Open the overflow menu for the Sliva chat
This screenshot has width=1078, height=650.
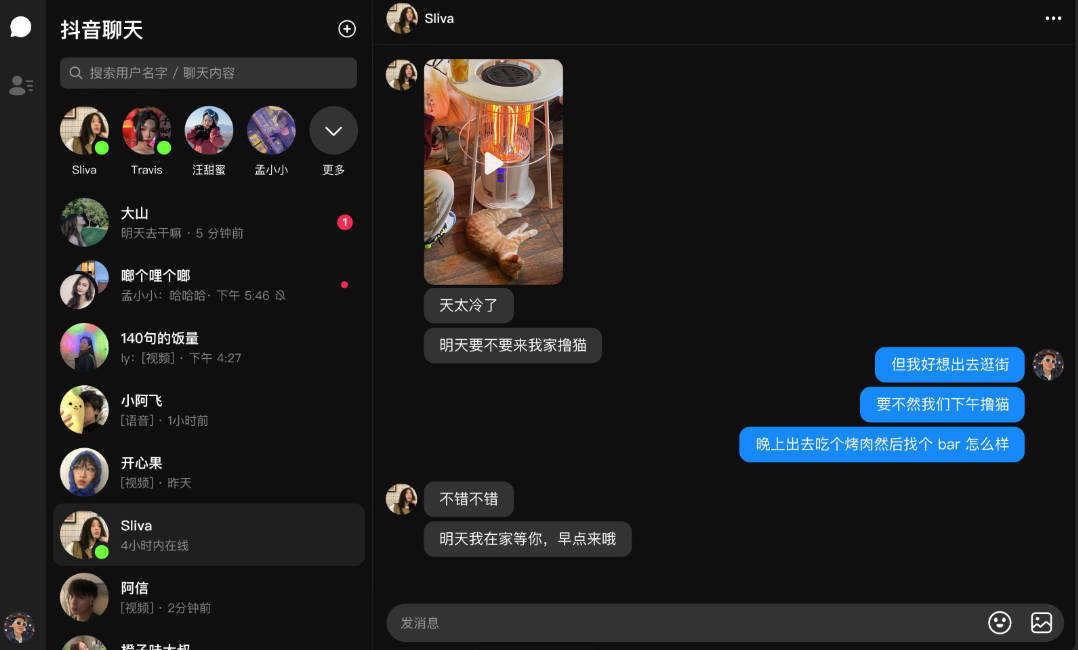[x=1053, y=19]
